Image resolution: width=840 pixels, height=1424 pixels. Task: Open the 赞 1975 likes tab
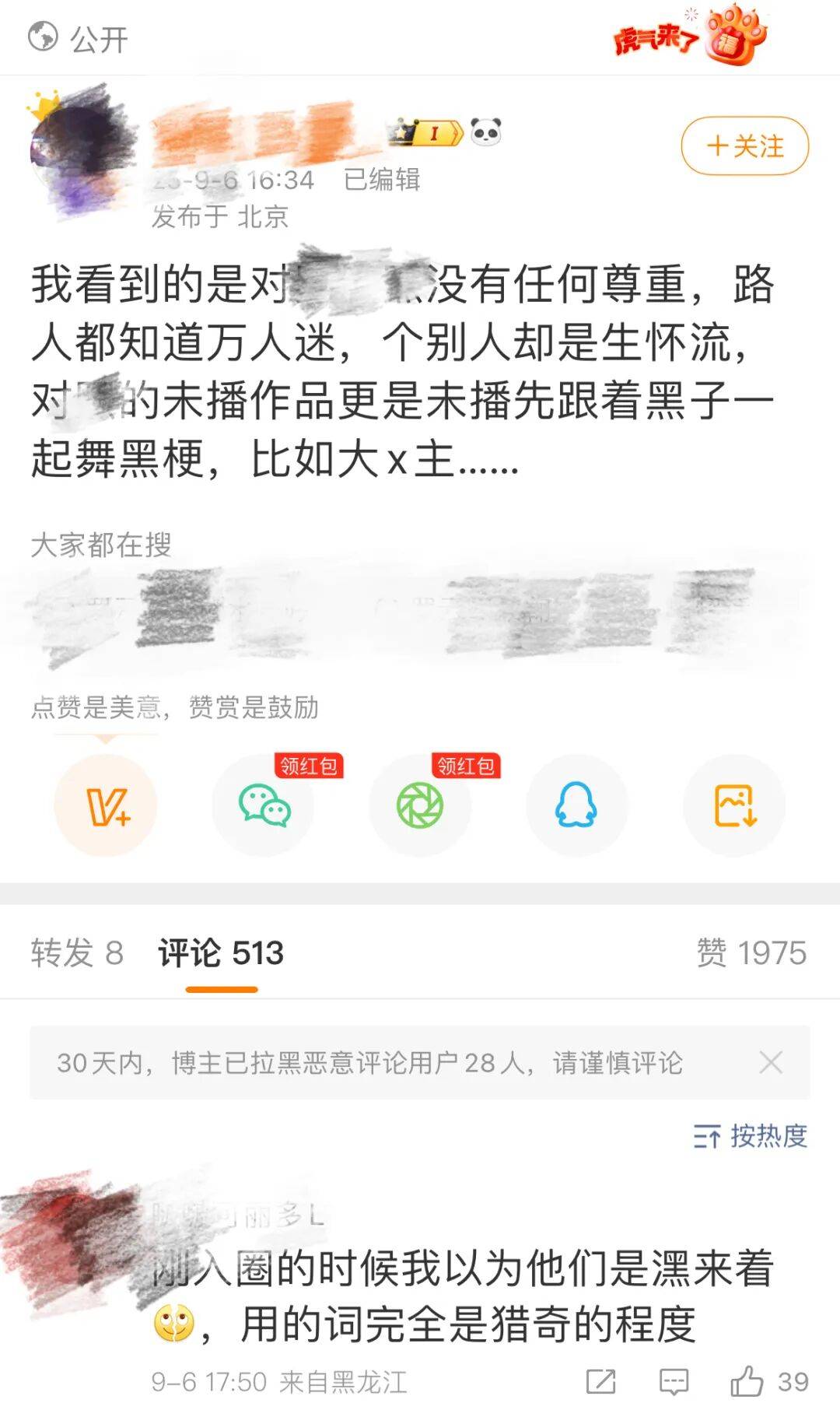coord(751,952)
